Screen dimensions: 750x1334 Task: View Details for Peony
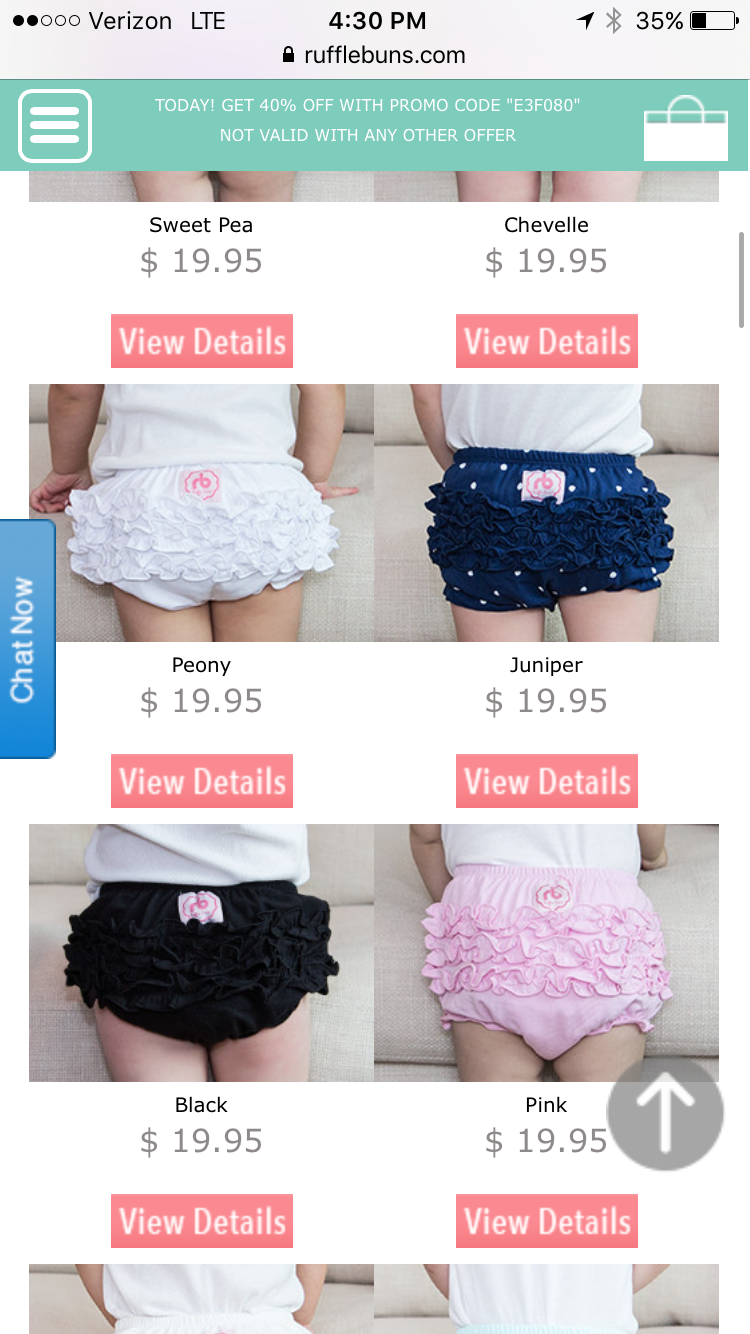(x=202, y=781)
